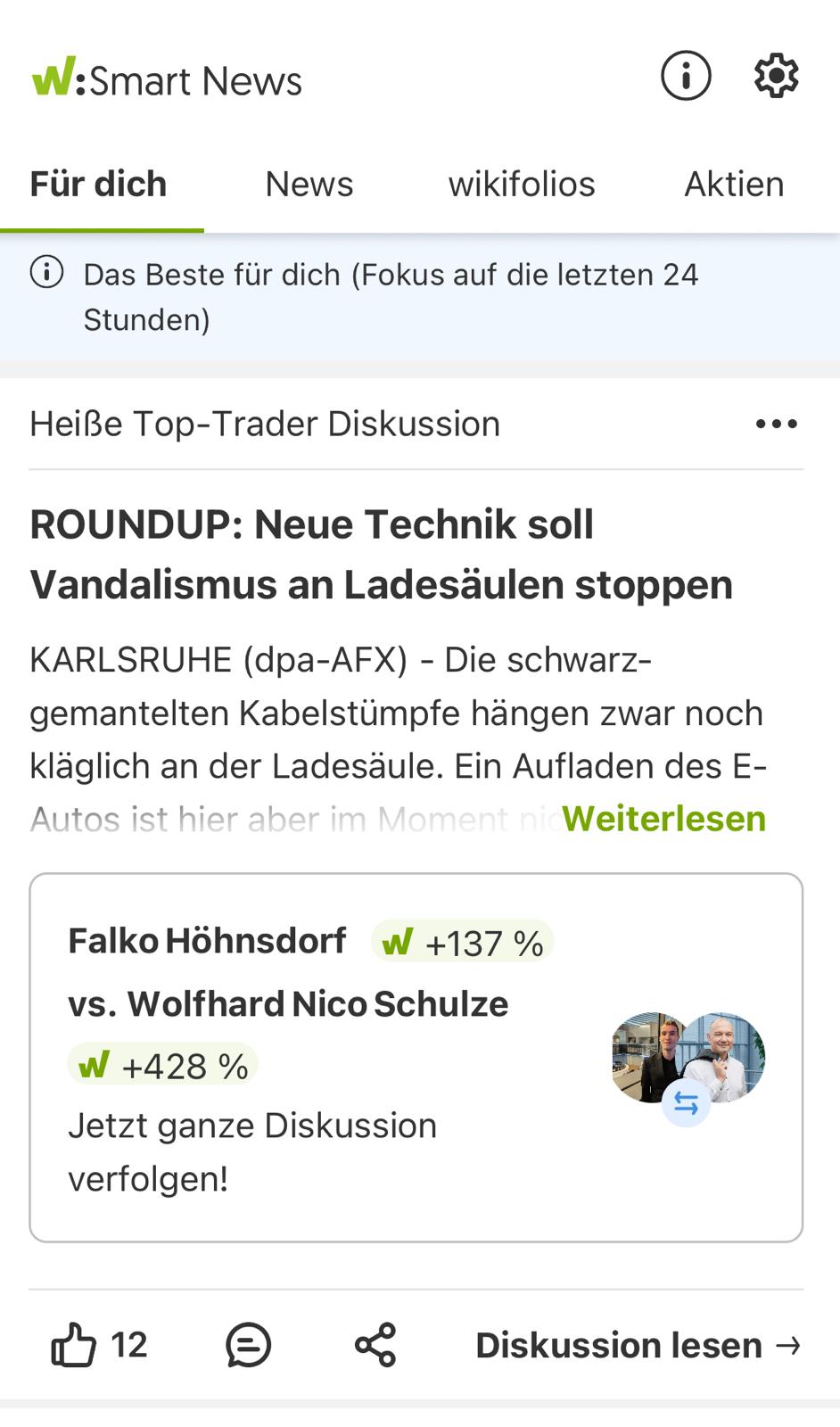This screenshot has width=840, height=1427.
Task: Share this discussion
Action: pos(375,1345)
